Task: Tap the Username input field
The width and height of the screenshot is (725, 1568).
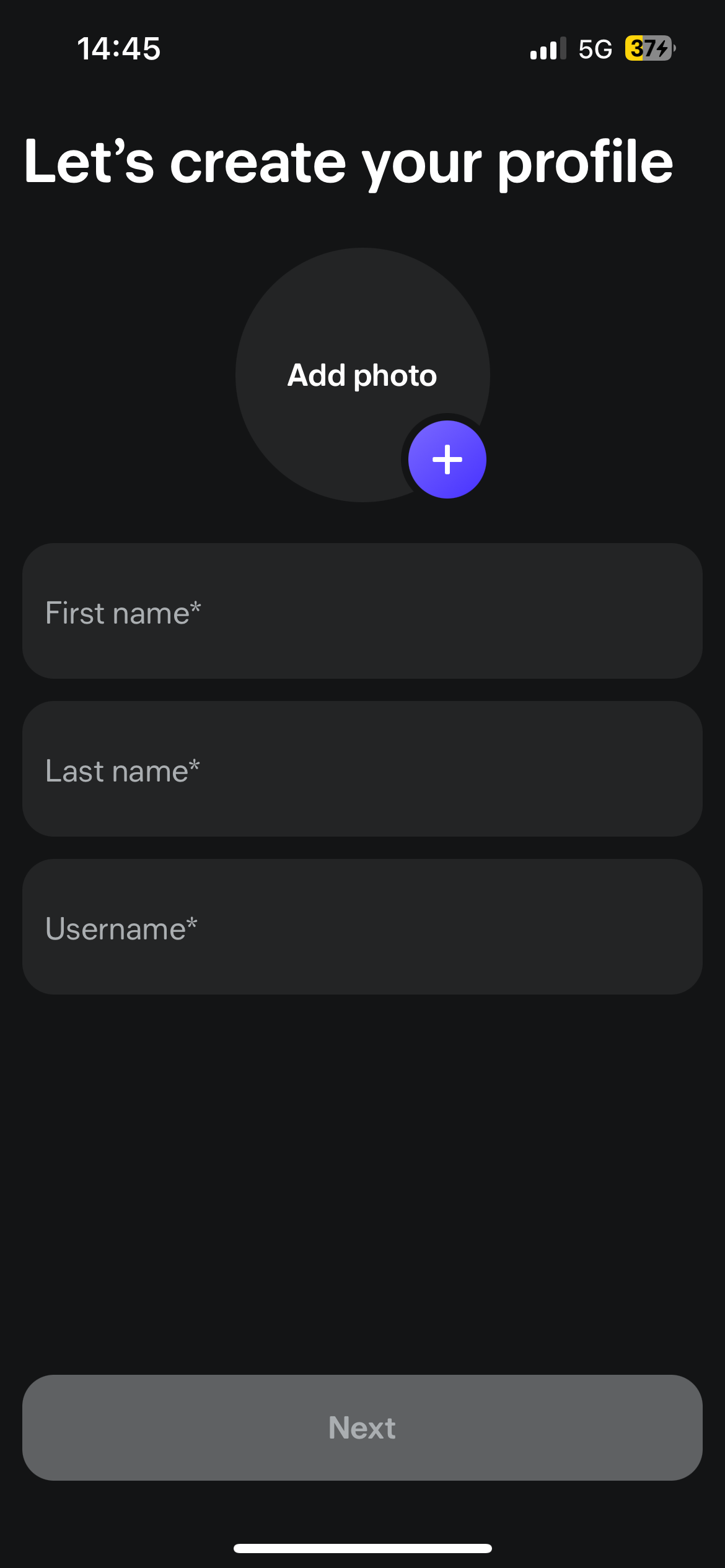Action: [362, 927]
